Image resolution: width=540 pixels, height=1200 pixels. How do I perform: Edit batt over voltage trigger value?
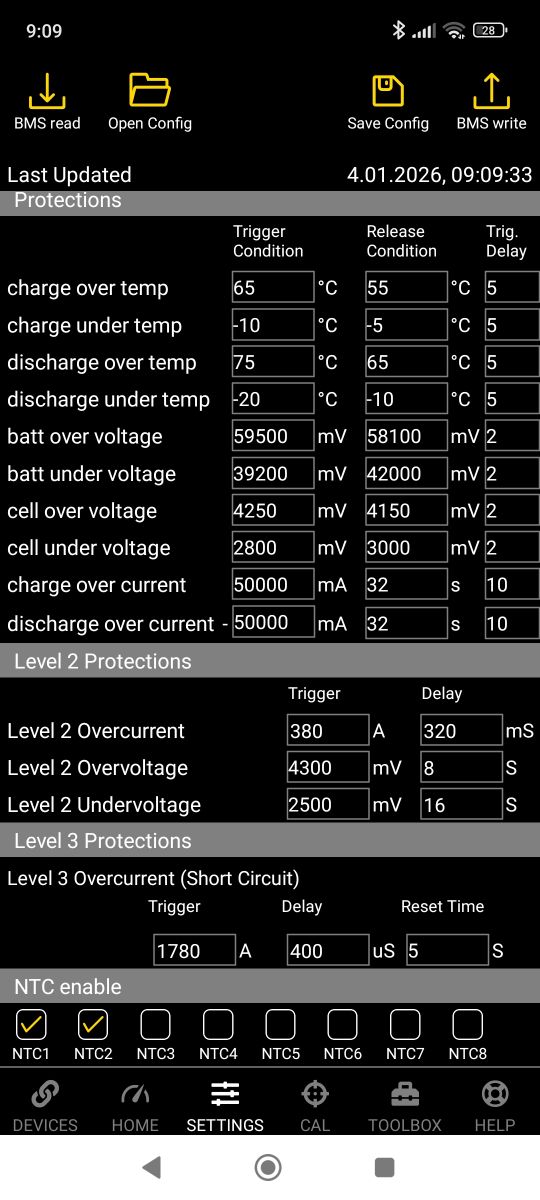coord(273,436)
